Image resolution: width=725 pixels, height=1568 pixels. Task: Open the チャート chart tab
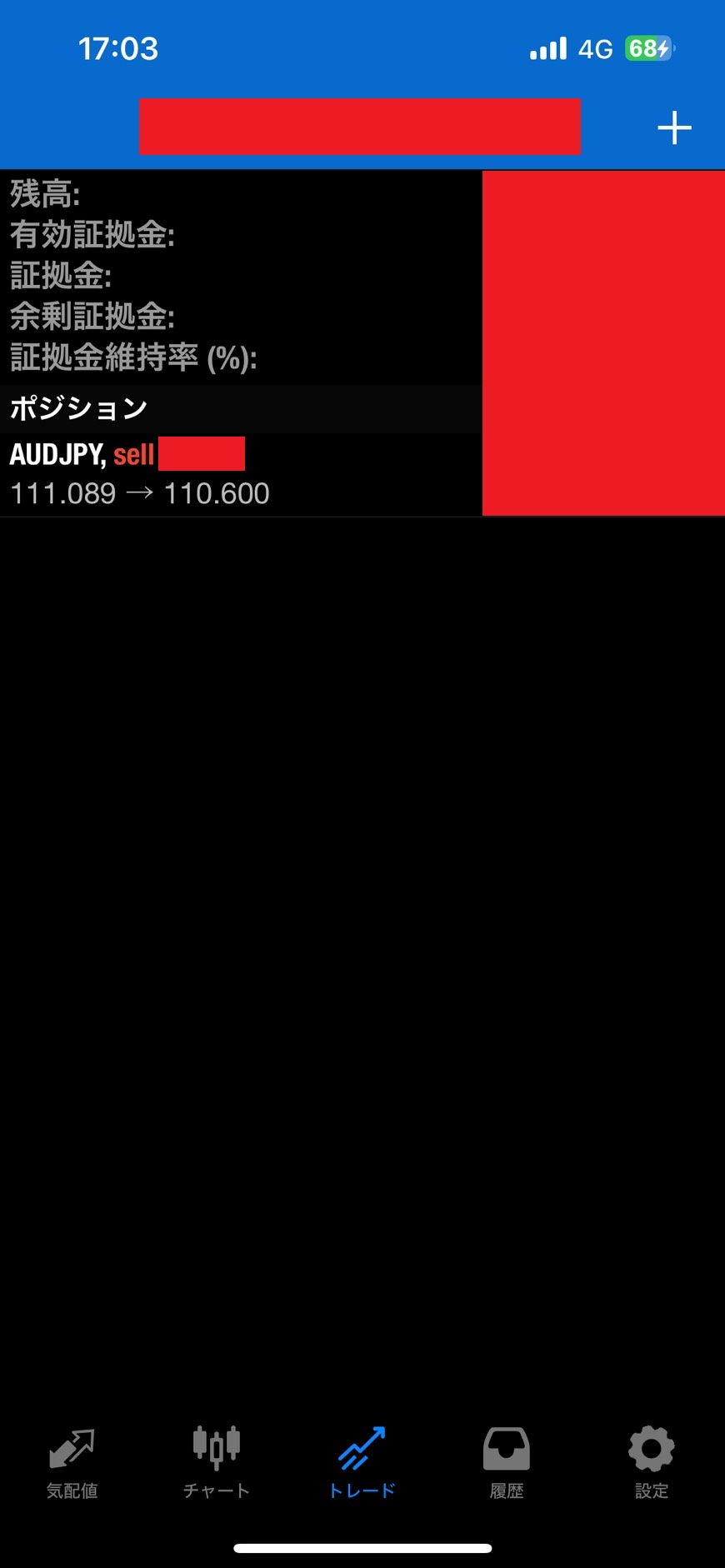coord(217,1463)
